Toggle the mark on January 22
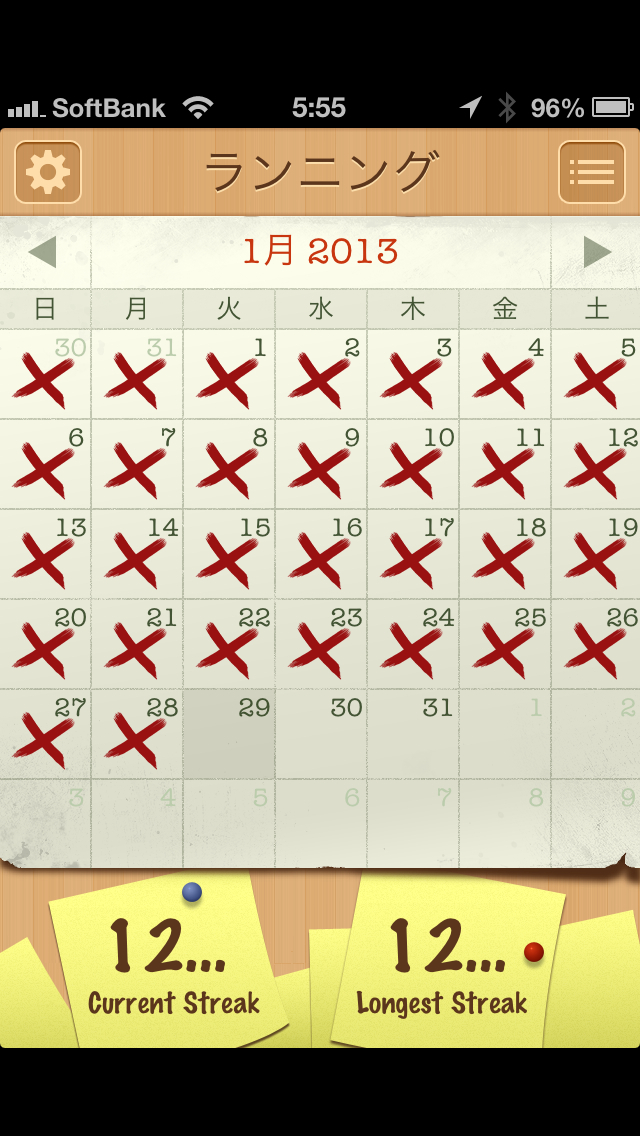Screen dimensions: 640x1136 [x=229, y=644]
